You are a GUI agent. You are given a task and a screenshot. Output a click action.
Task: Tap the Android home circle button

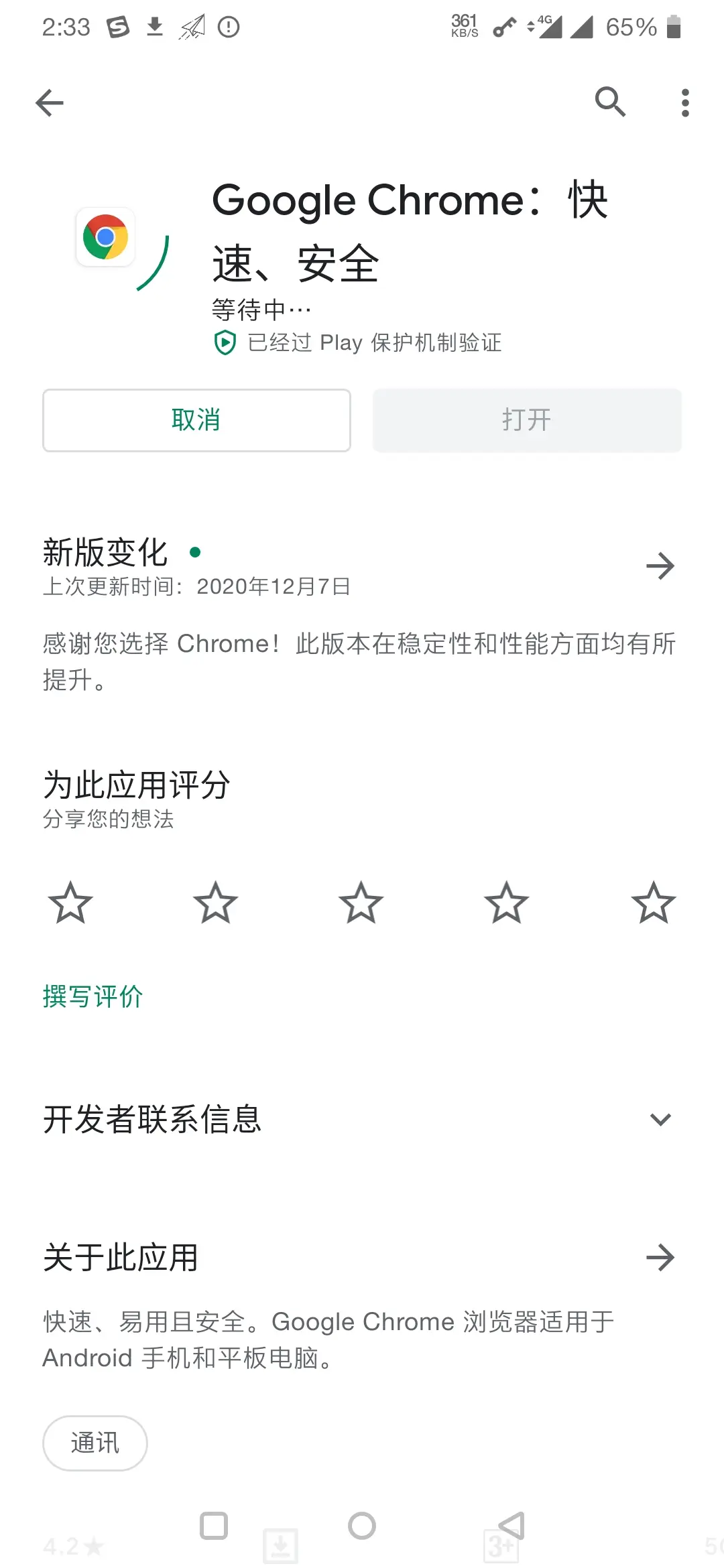[x=362, y=1526]
